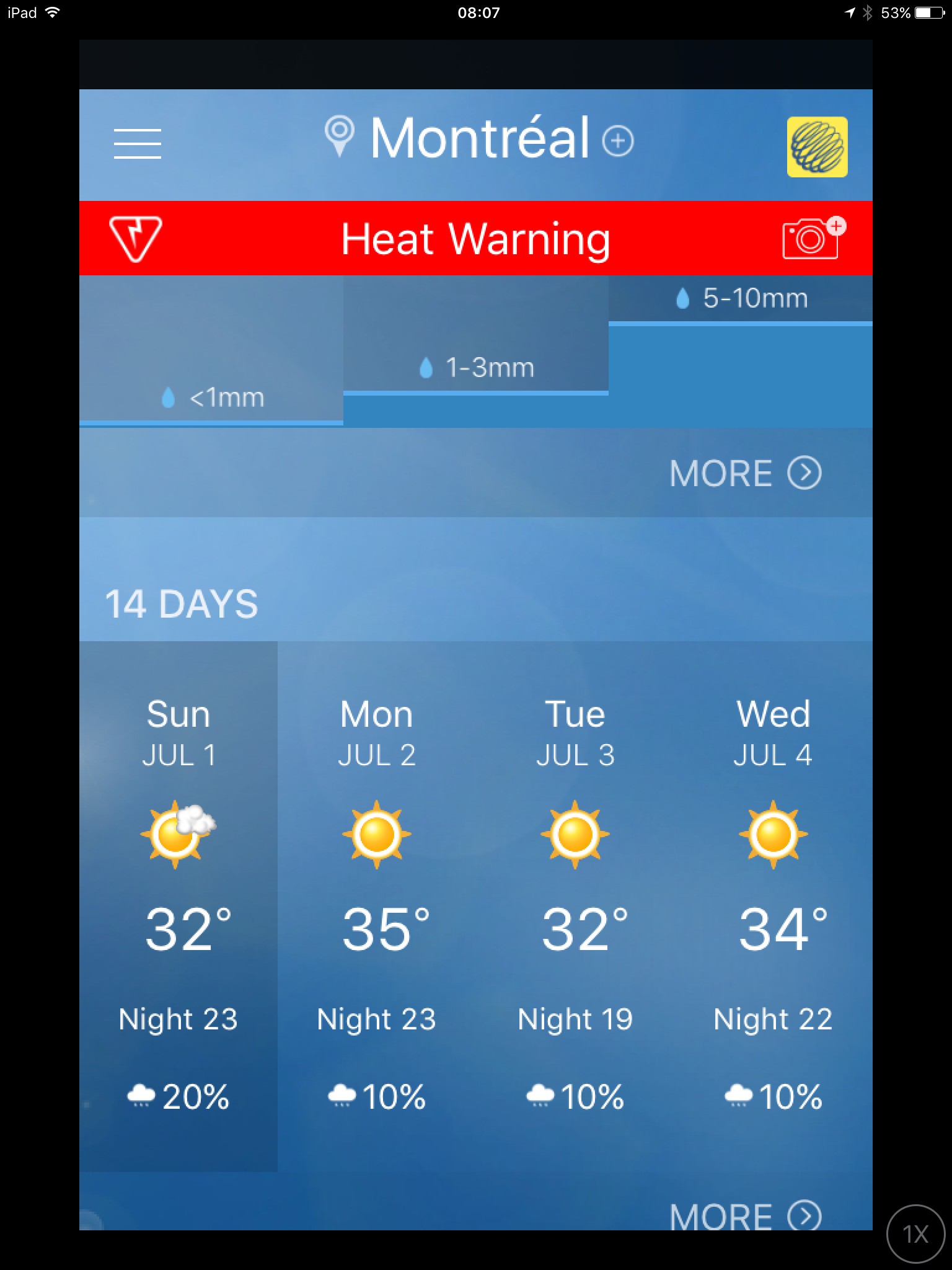Open the Heat Warning alert banner
This screenshot has height=1270, width=952.
475,239
